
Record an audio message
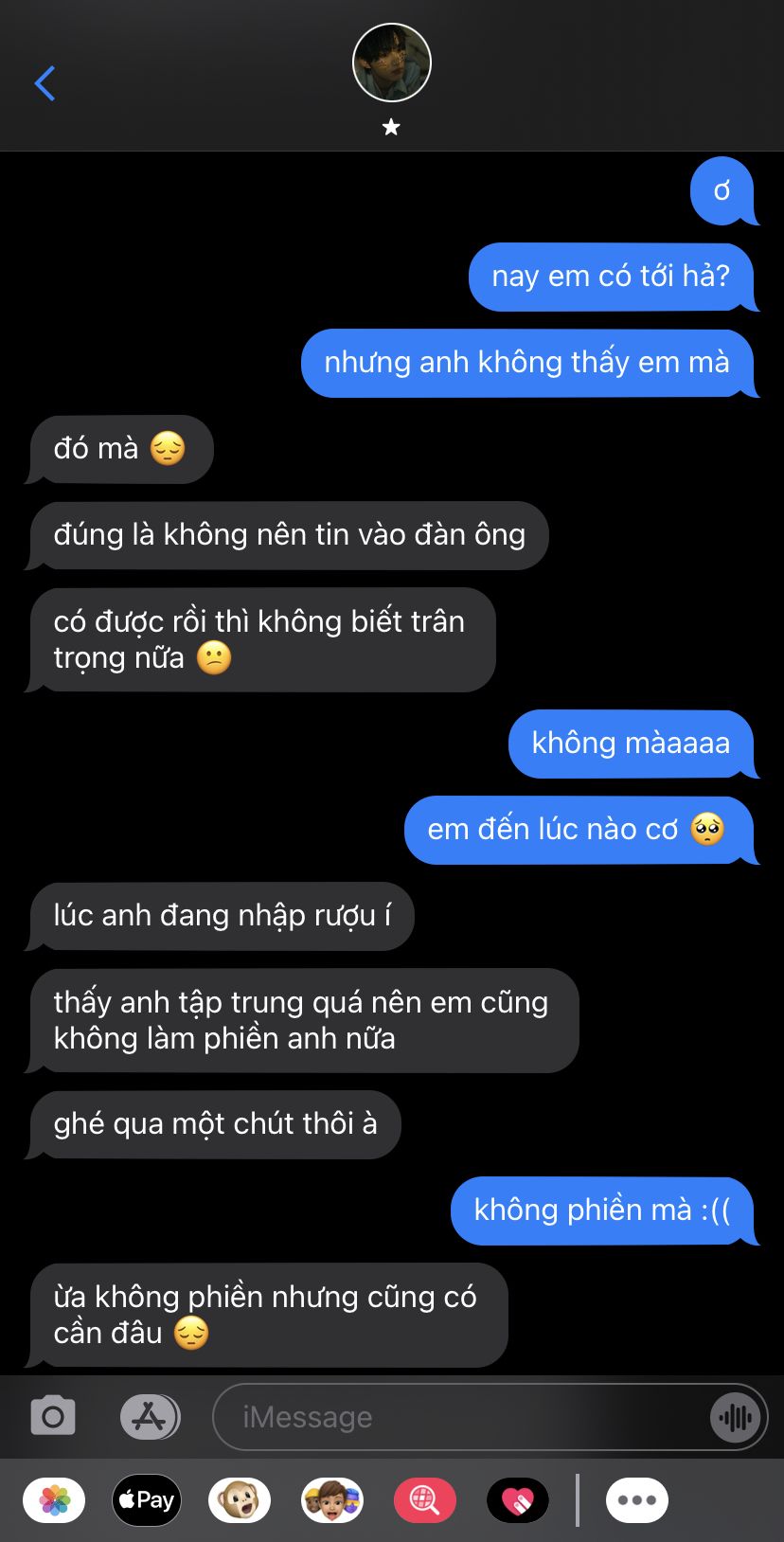click(735, 1417)
